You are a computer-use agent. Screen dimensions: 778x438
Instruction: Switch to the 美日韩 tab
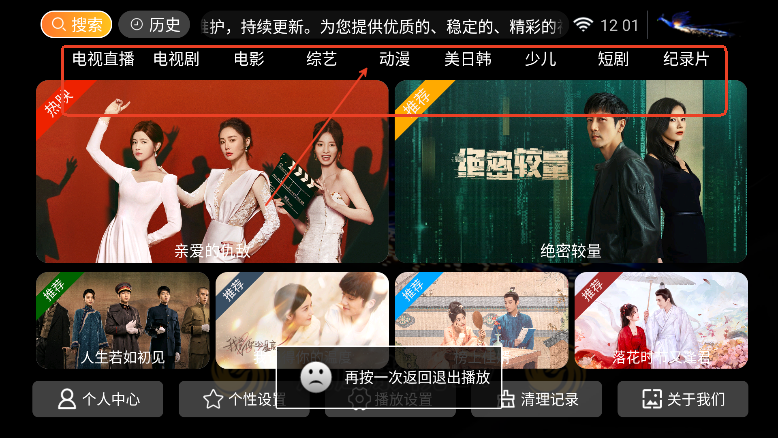pyautogui.click(x=468, y=59)
